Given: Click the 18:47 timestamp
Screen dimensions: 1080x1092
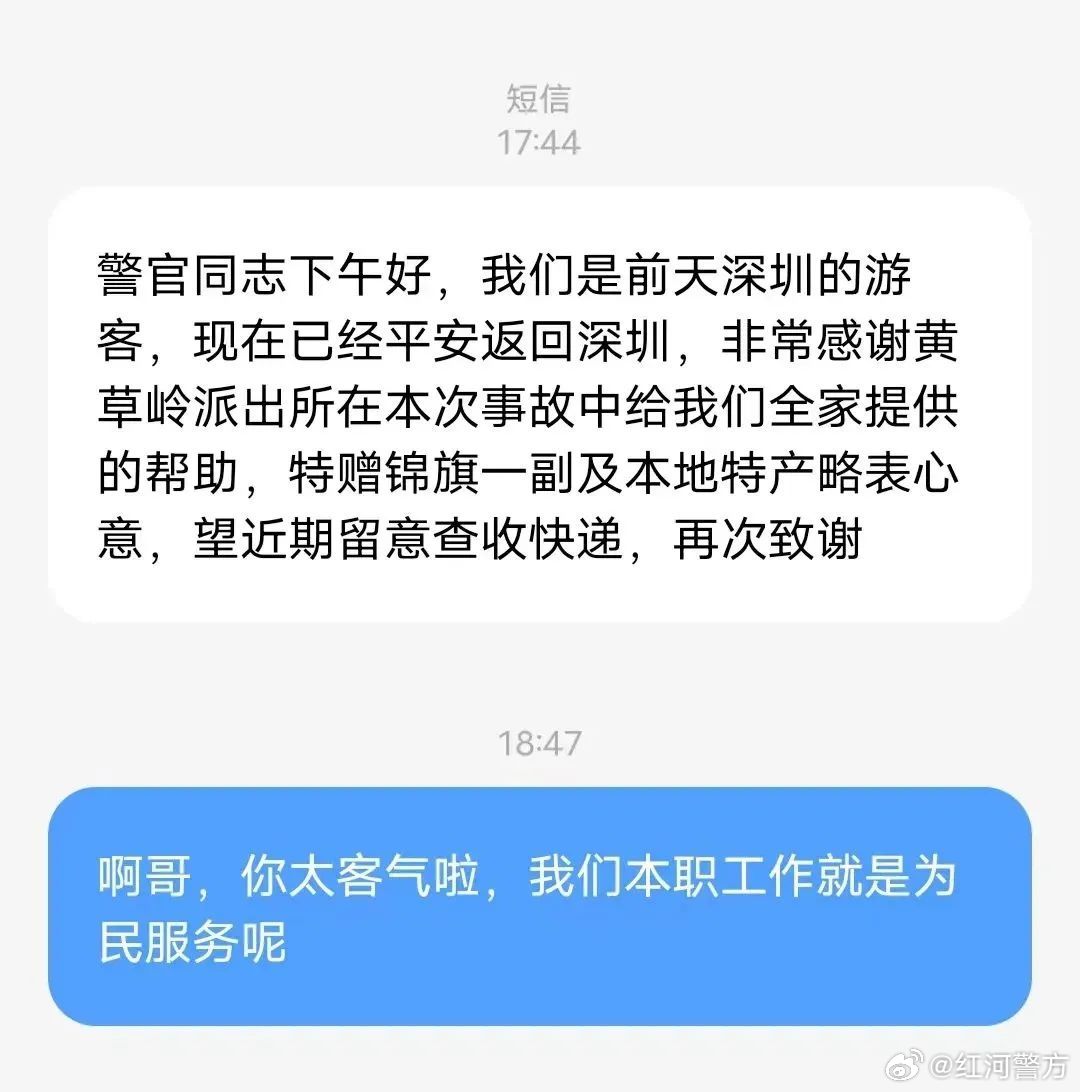Looking at the screenshot, I should pos(538,742).
